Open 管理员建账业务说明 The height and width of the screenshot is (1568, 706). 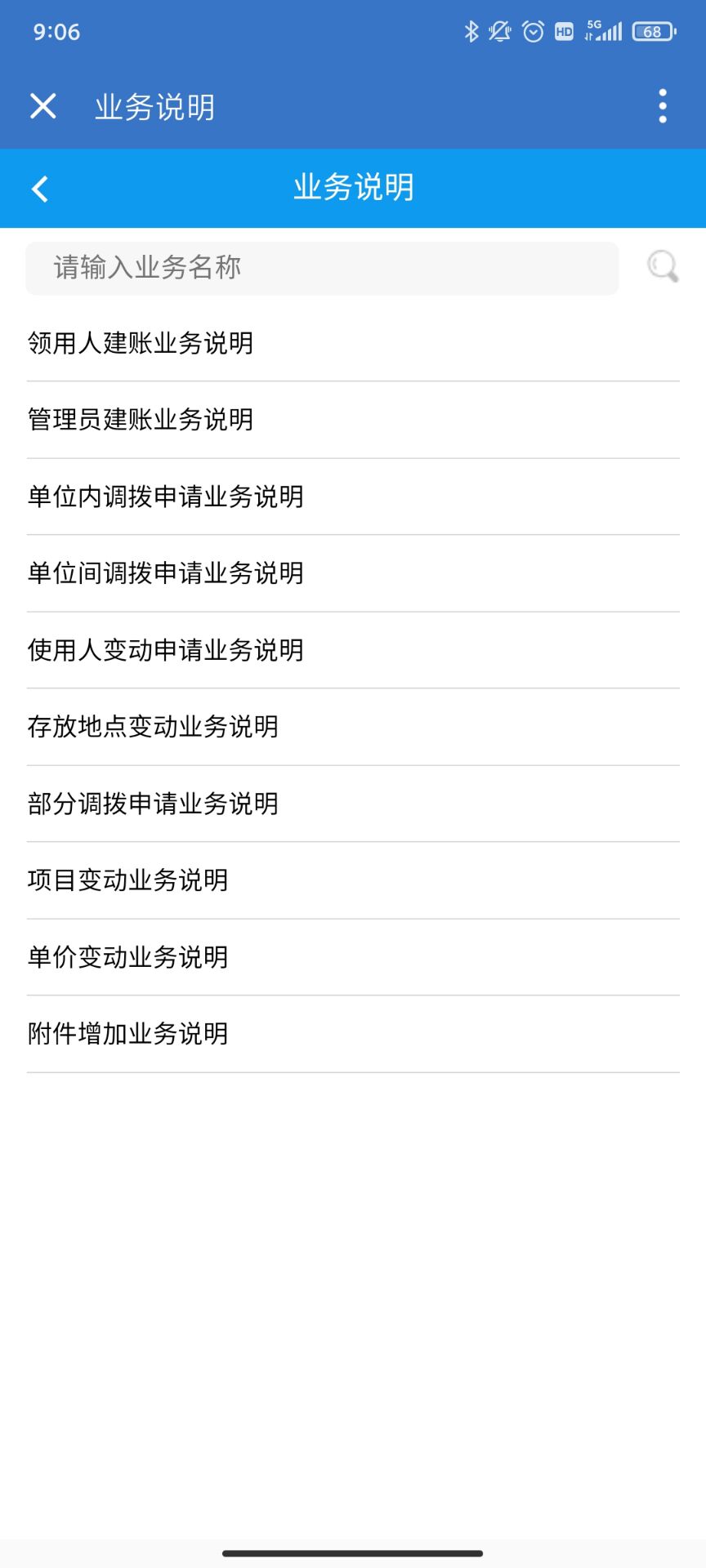click(x=141, y=420)
